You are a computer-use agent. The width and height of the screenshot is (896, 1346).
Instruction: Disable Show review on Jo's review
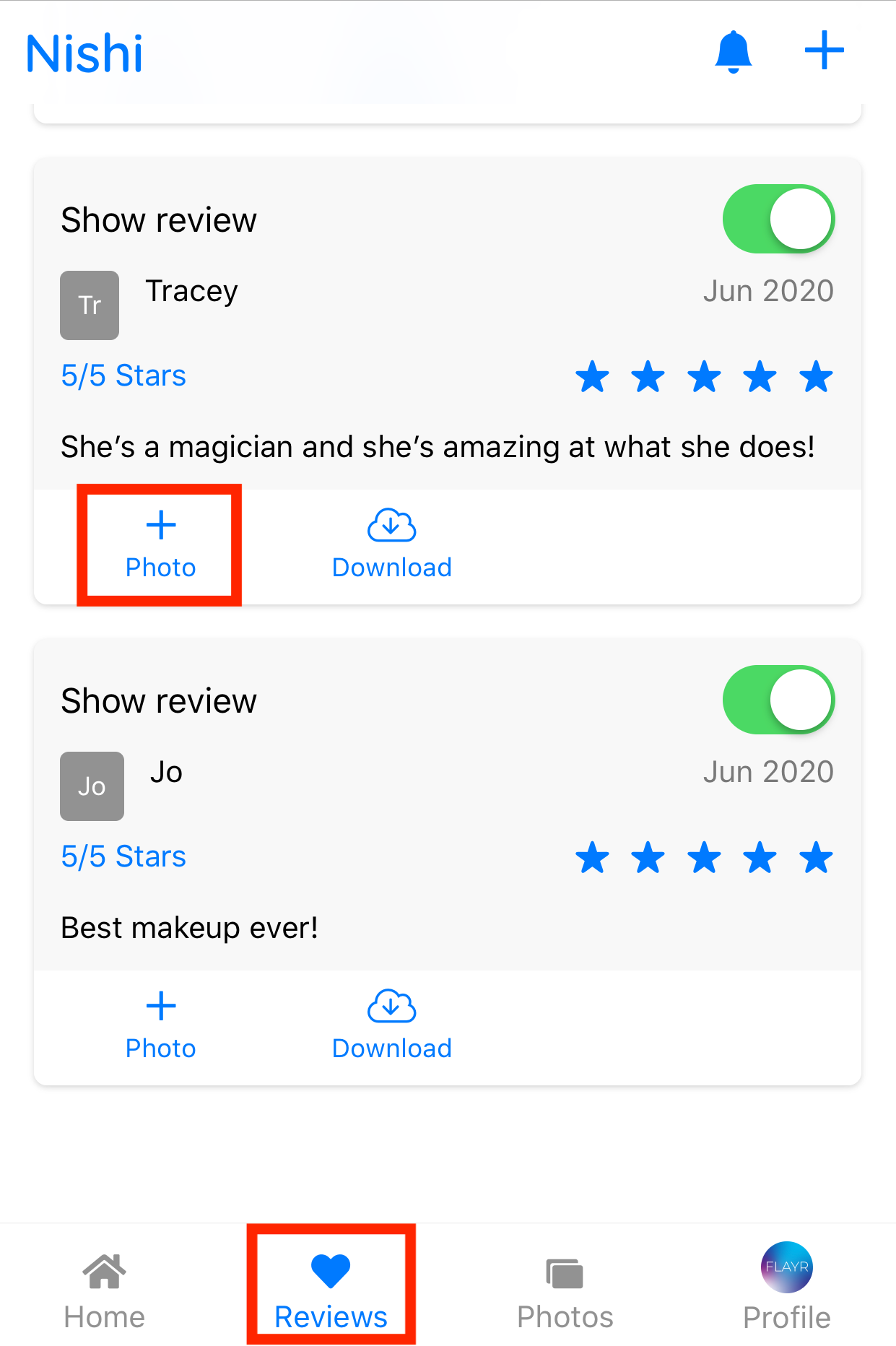click(x=779, y=700)
